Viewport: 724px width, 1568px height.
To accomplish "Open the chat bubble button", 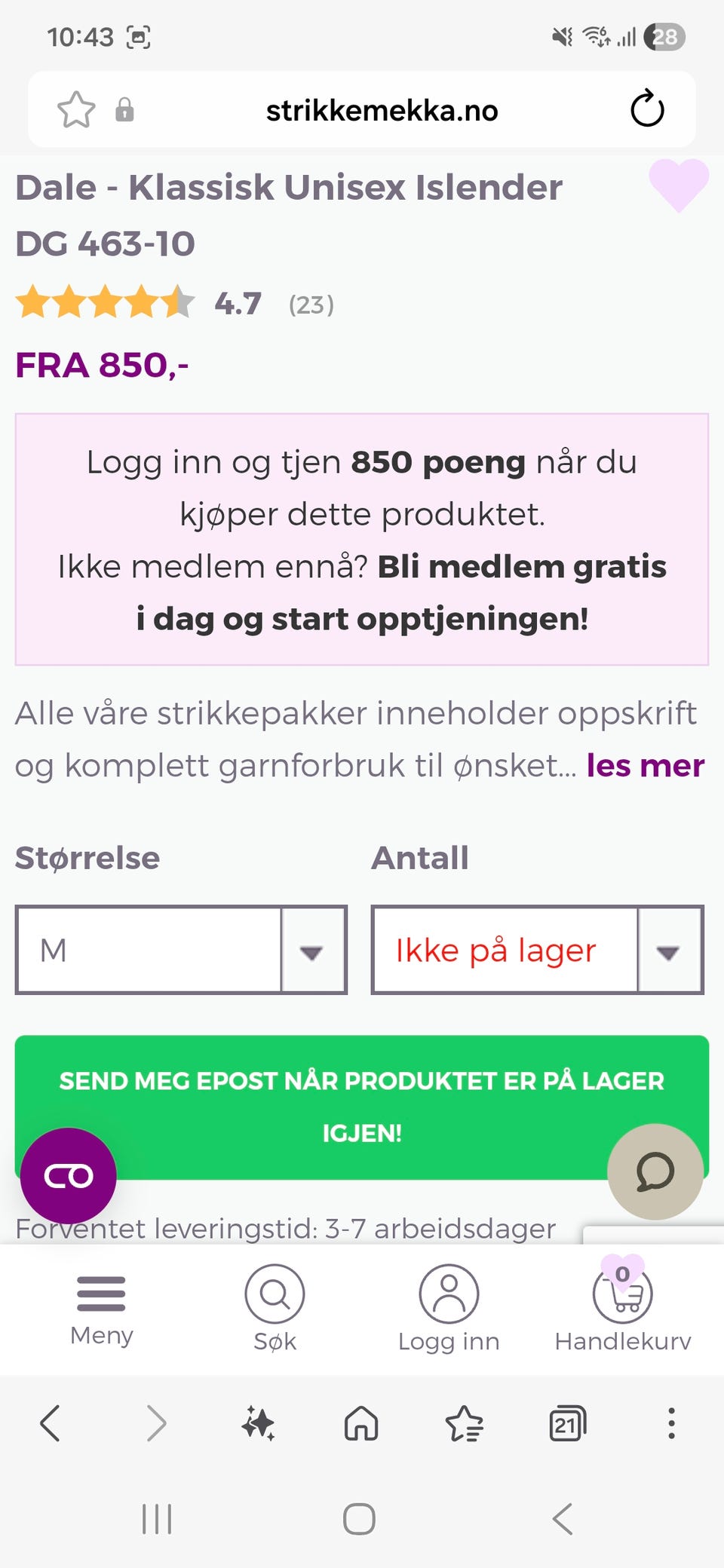I will click(655, 1171).
